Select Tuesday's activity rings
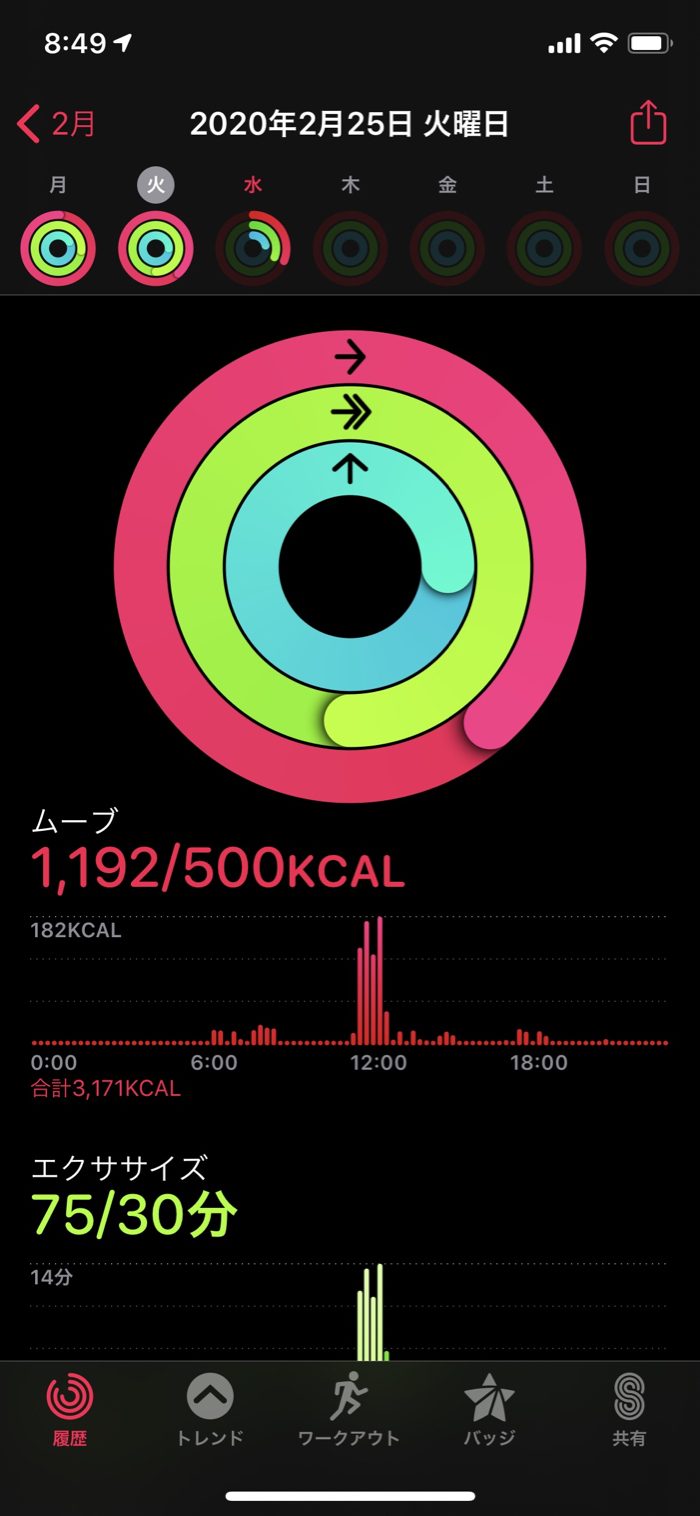The width and height of the screenshot is (700, 1516). [x=155, y=248]
